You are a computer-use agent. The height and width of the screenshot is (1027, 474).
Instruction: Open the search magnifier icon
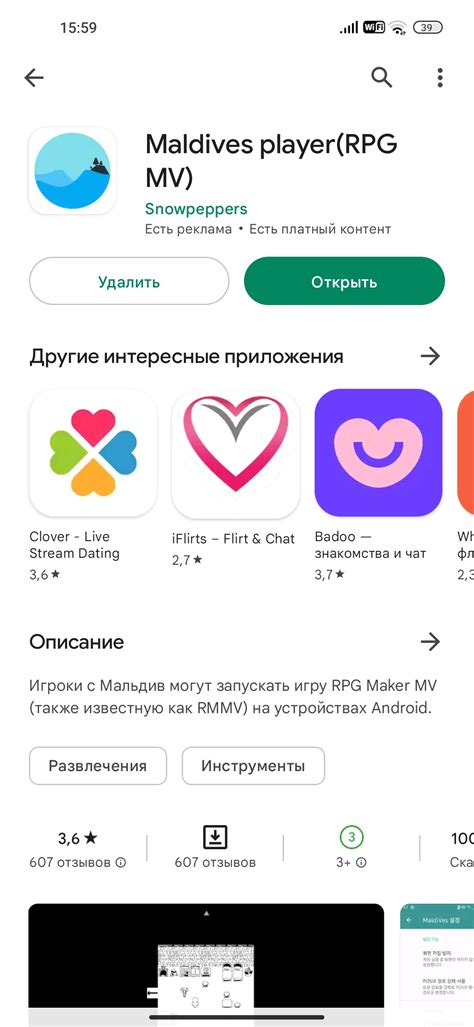pos(382,77)
